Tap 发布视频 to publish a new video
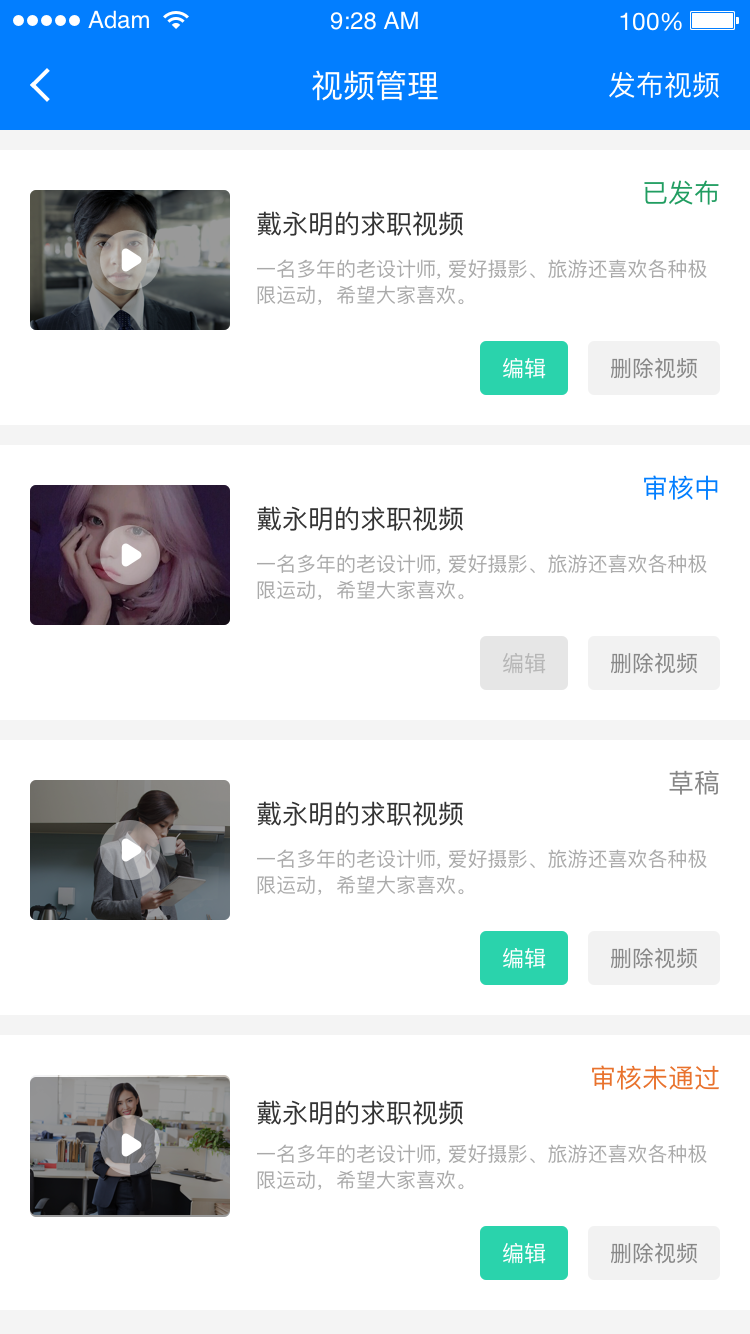 point(664,85)
